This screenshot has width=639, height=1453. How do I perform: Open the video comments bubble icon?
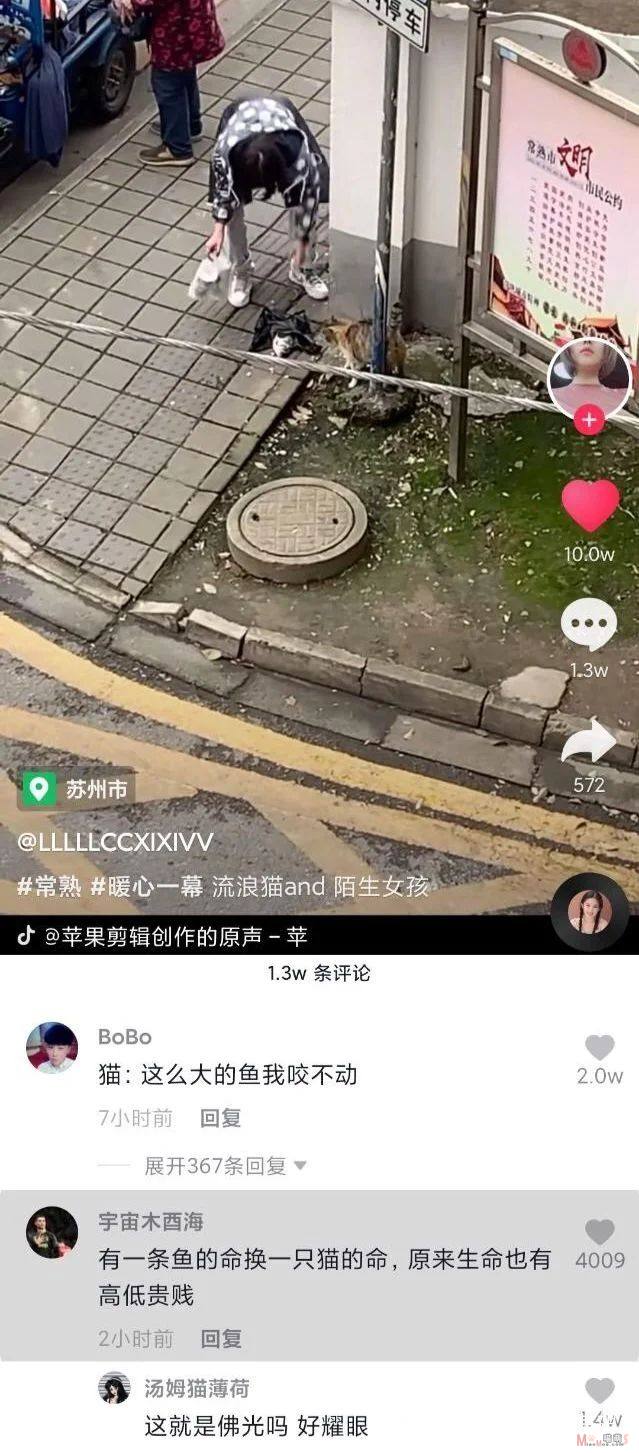click(x=589, y=625)
